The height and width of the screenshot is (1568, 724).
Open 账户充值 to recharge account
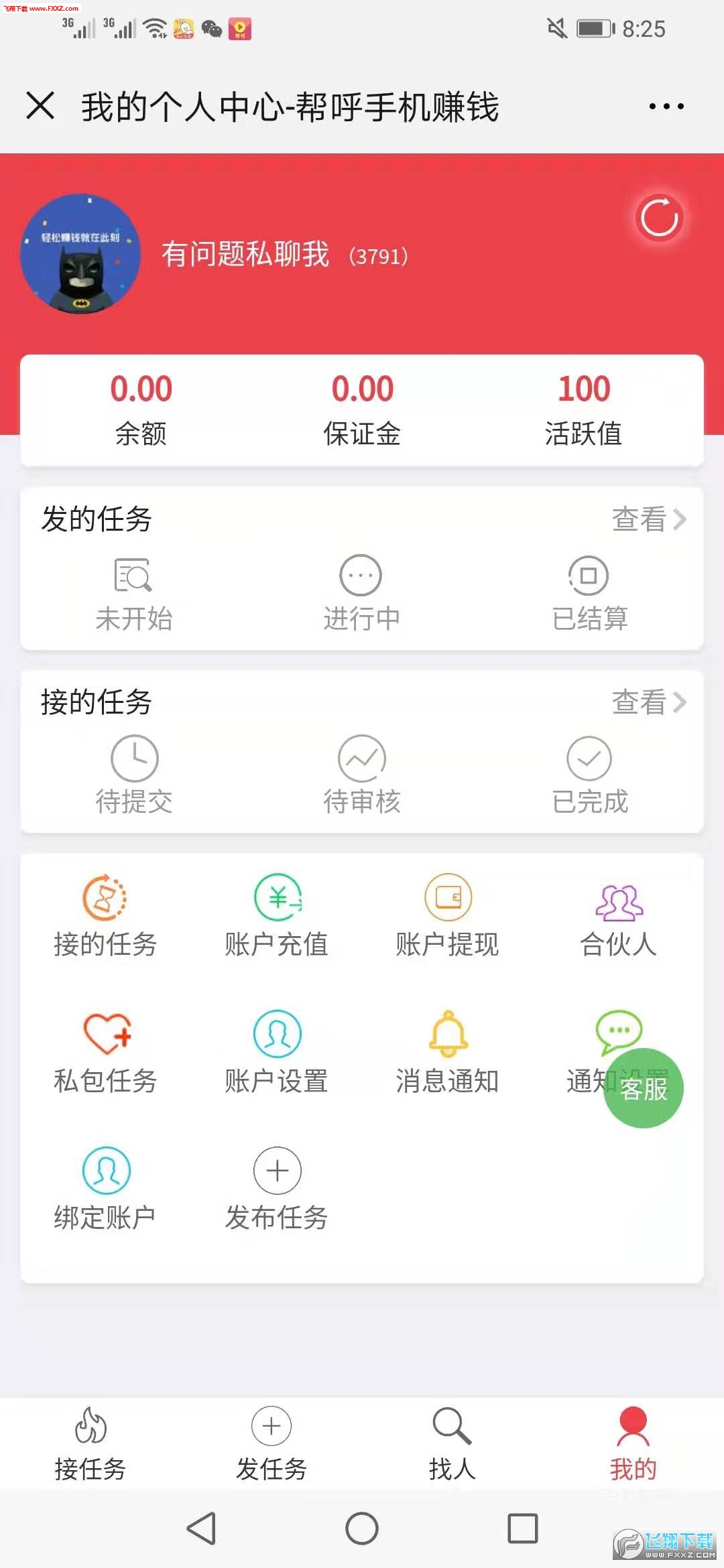coord(276,918)
